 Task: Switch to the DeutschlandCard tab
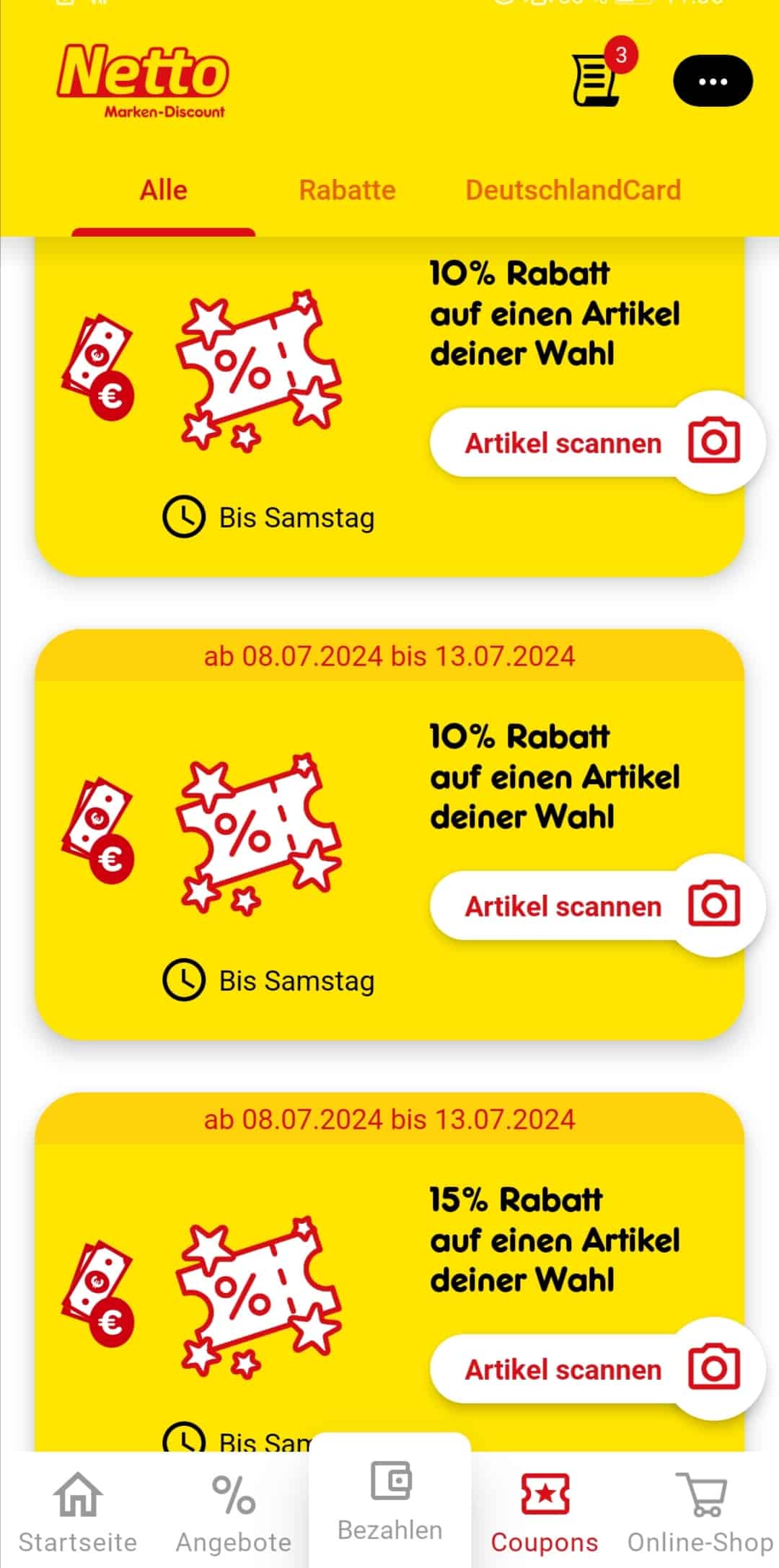(x=573, y=190)
